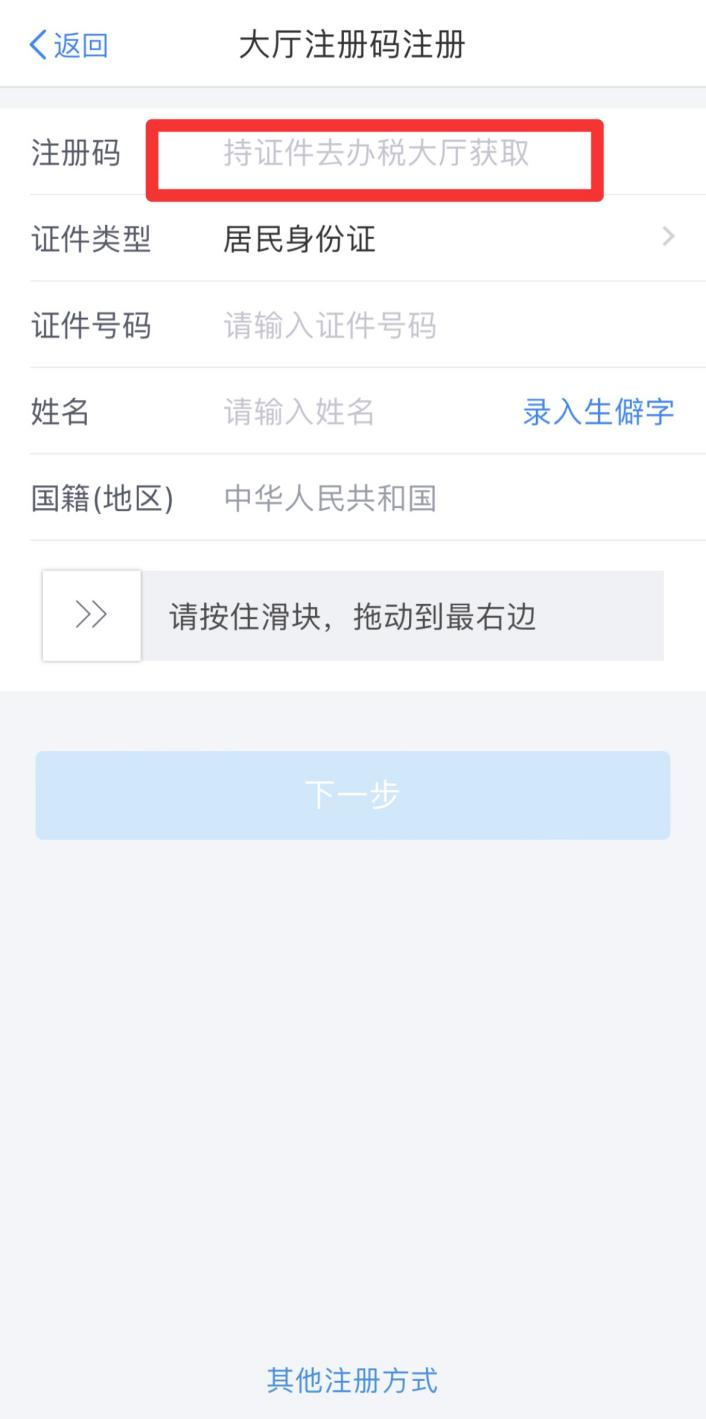Select the 国籍(地区) field
The width and height of the screenshot is (706, 1419).
pos(353,498)
